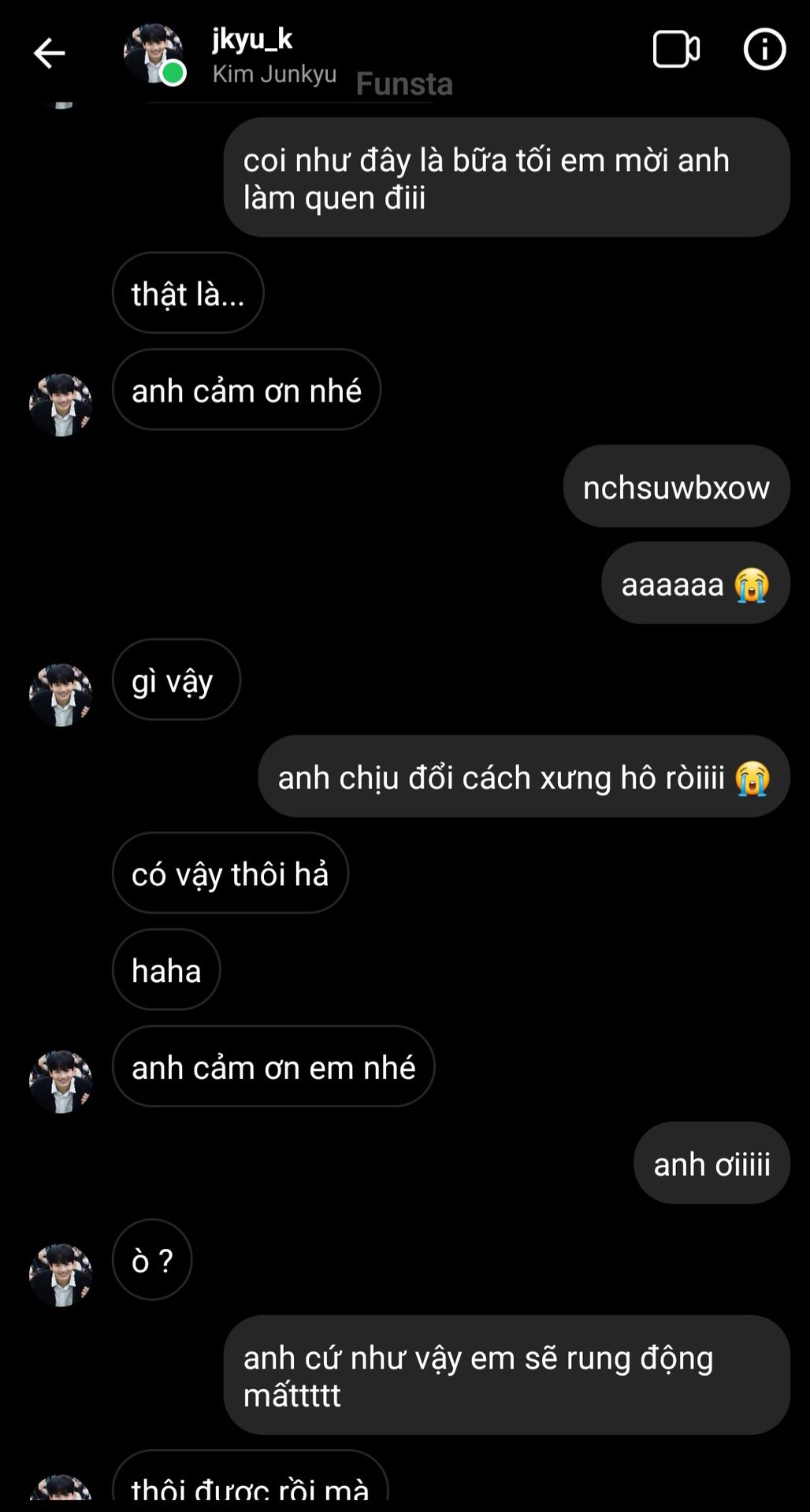
Task: Go back to the inbox
Action: [49, 54]
